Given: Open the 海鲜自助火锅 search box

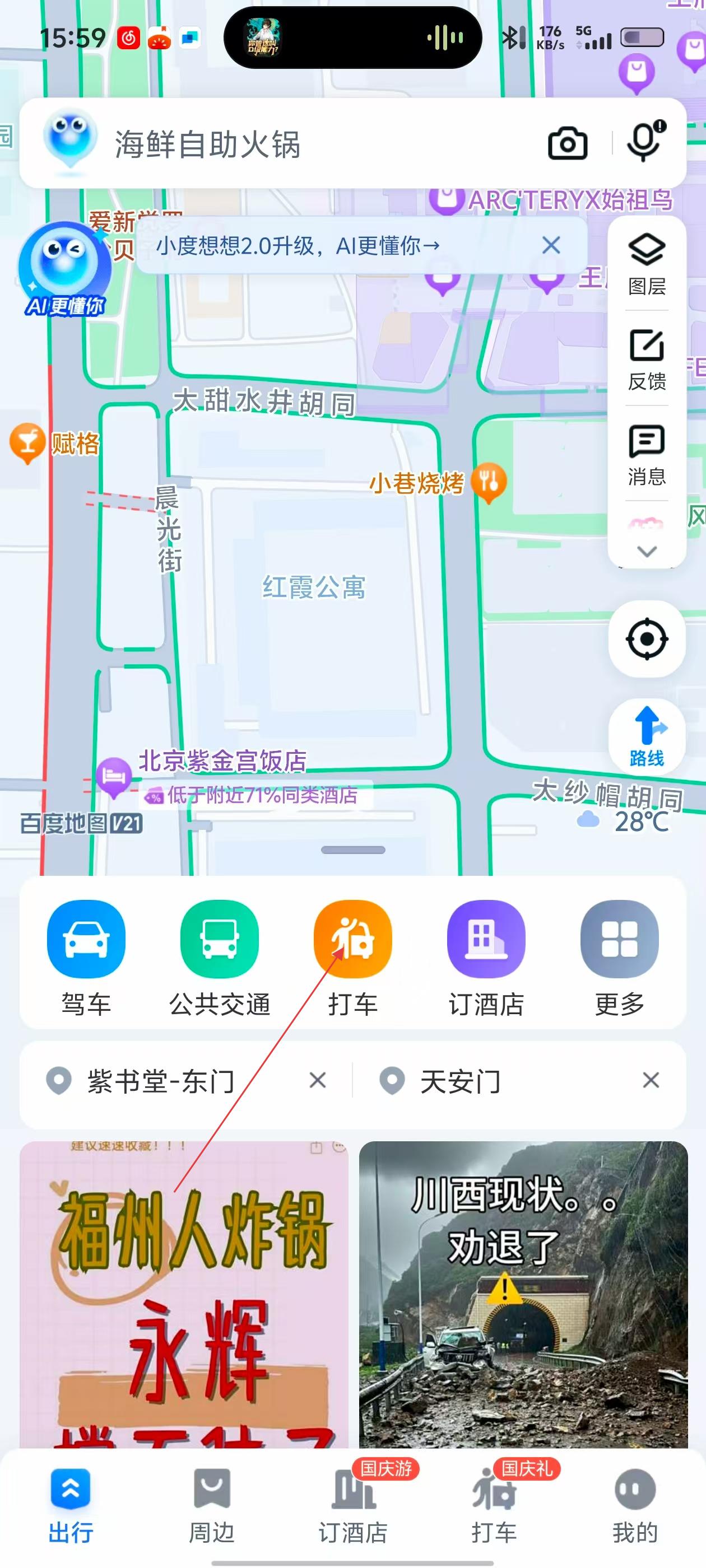Looking at the screenshot, I should [305, 145].
